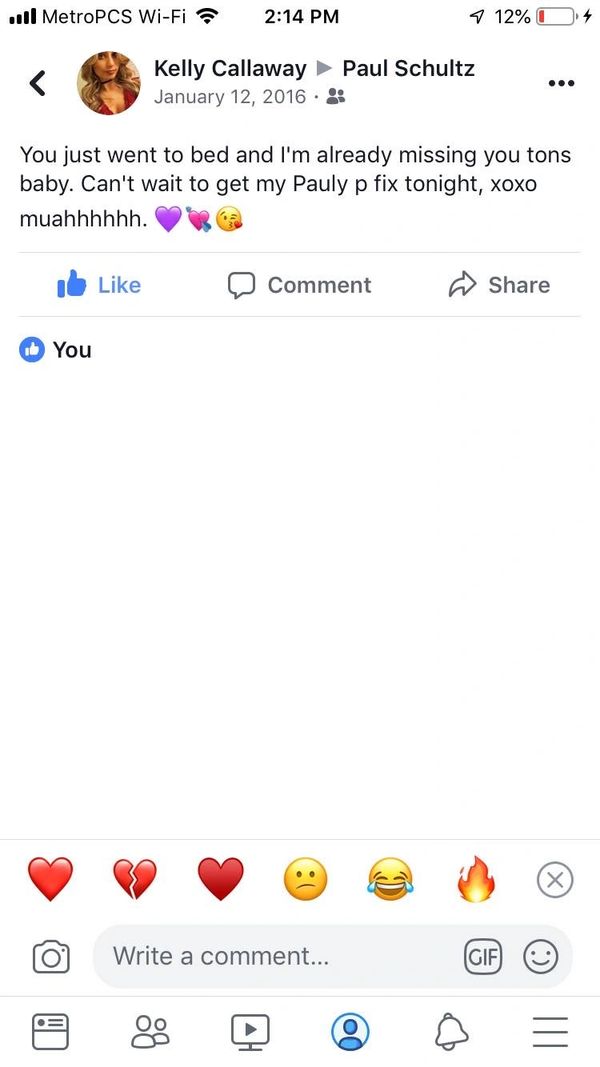Tap the Like button on the post
Viewport: 600px width, 1067px height.
(x=99, y=285)
